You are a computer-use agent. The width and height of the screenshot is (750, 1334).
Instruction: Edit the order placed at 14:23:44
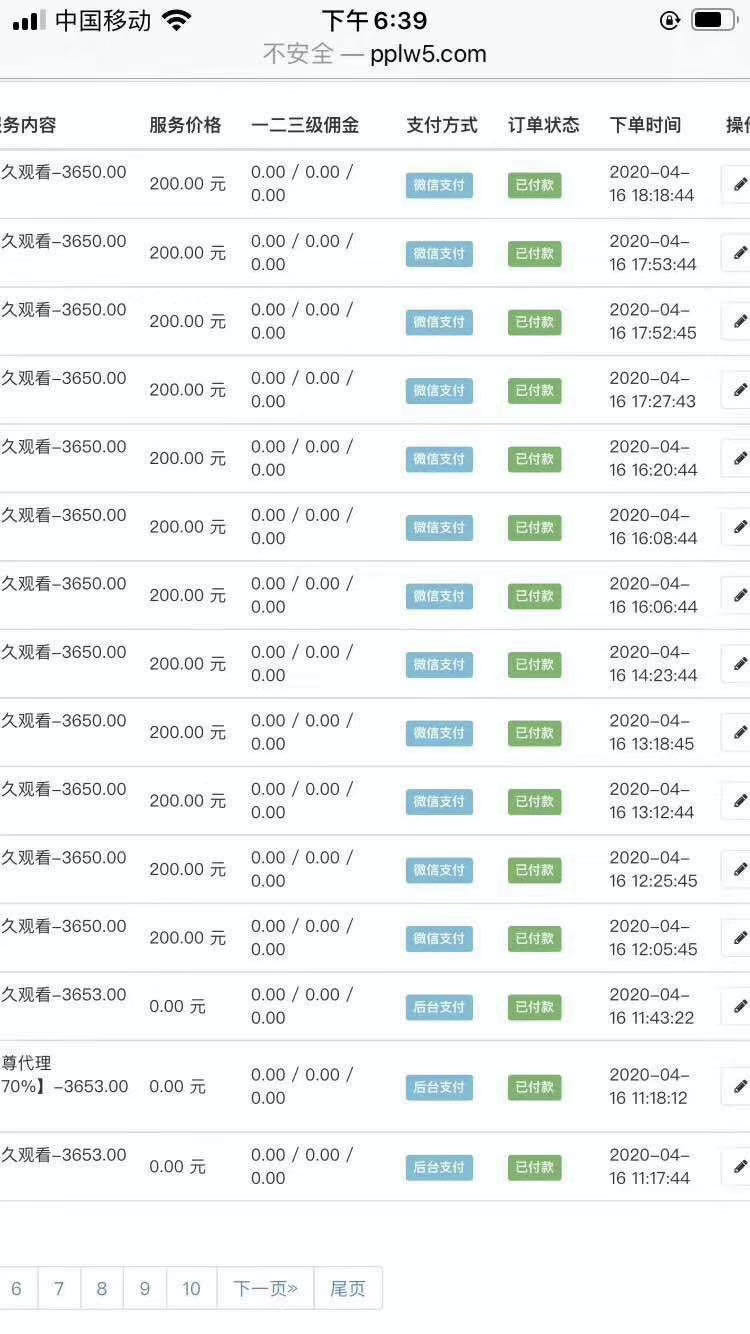click(x=738, y=664)
